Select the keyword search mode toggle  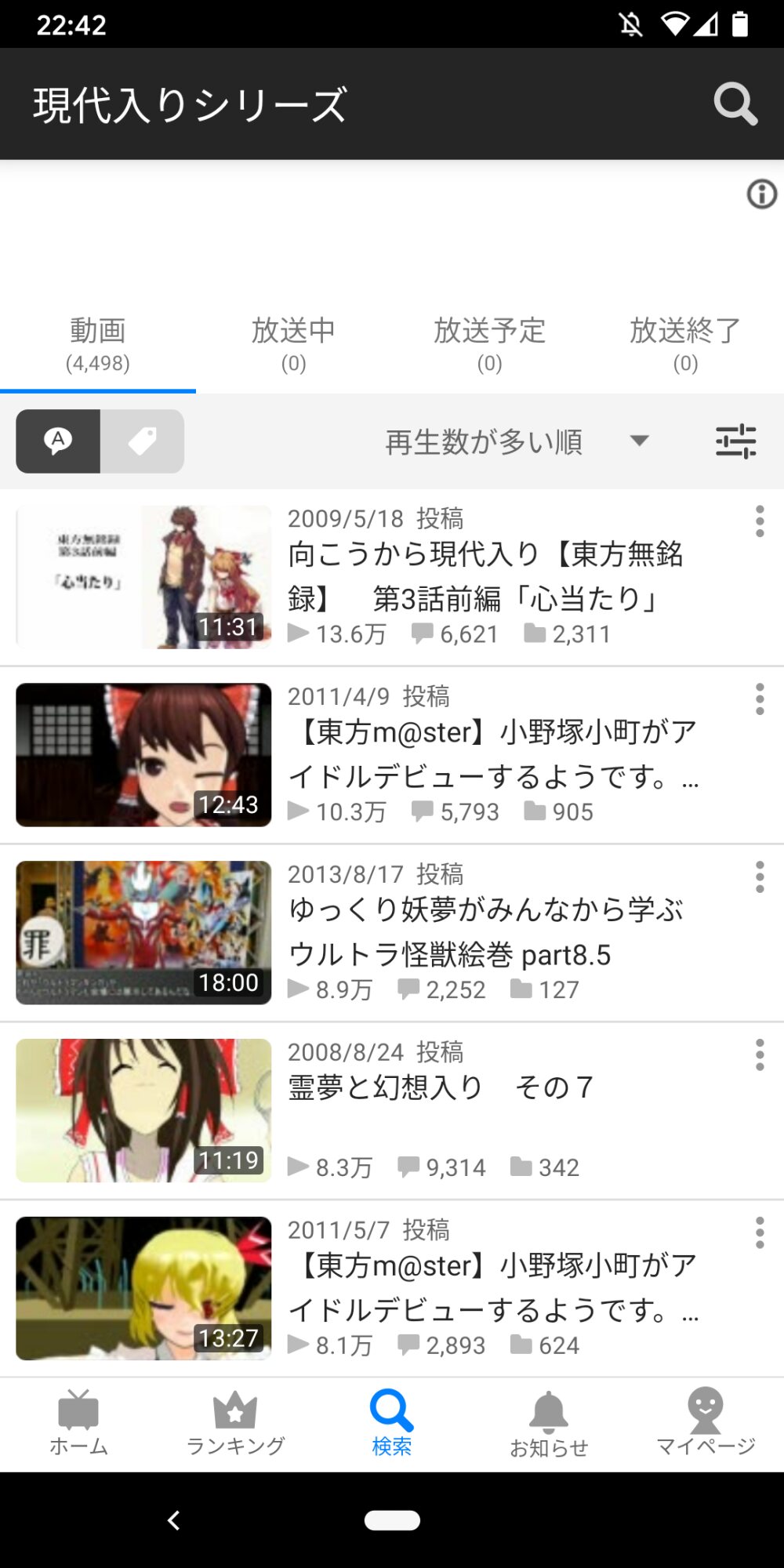pyautogui.click(x=59, y=441)
